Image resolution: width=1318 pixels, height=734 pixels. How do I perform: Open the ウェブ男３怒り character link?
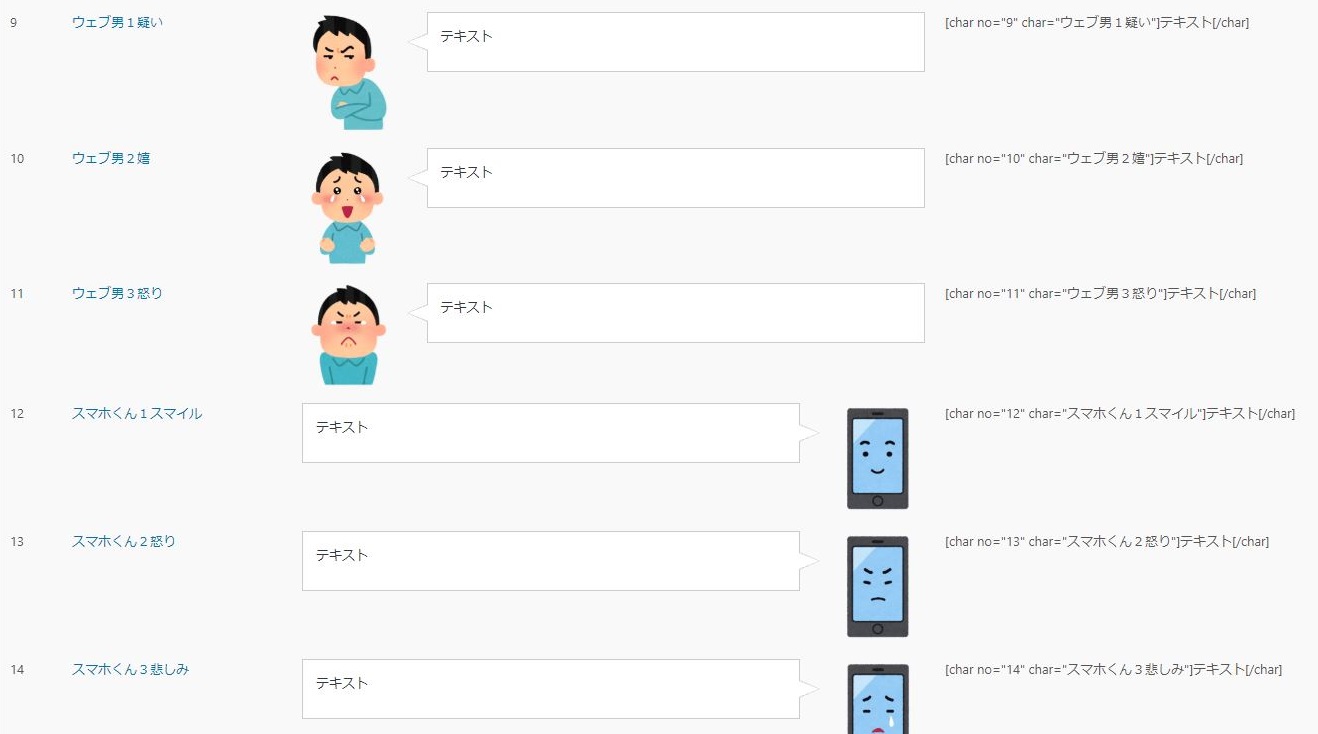117,293
